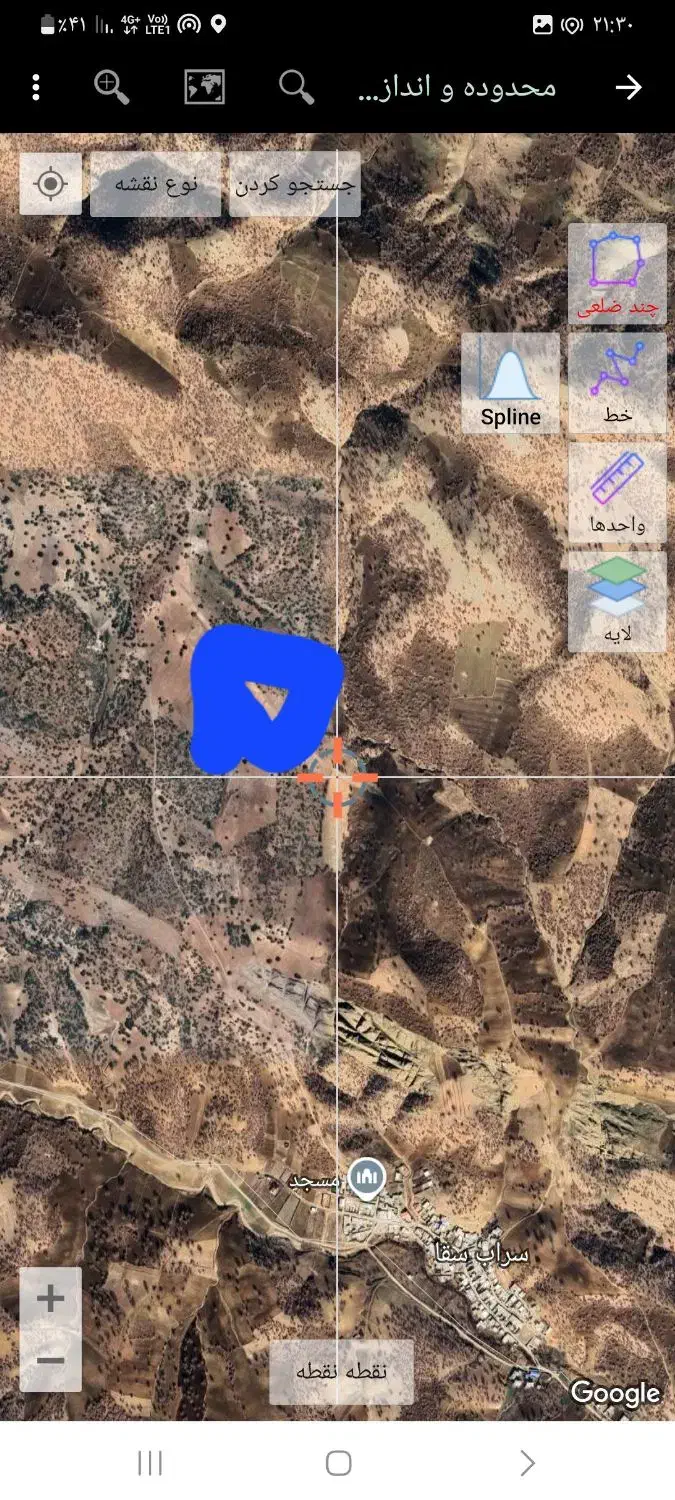Select the چند ضلعی polygon tool
This screenshot has width=675, height=1500.
pos(617,273)
